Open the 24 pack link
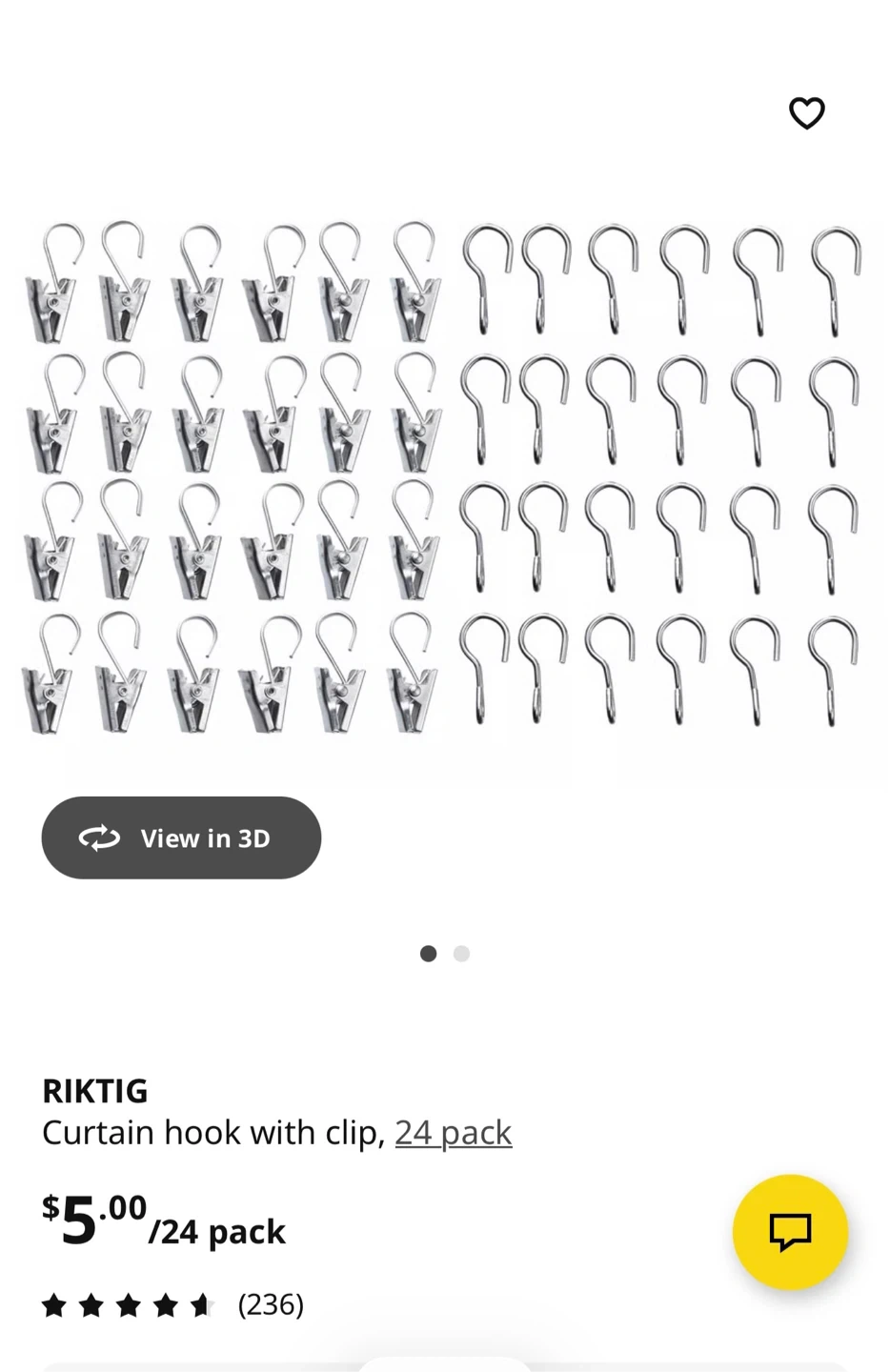890x1372 pixels. 454,1132
